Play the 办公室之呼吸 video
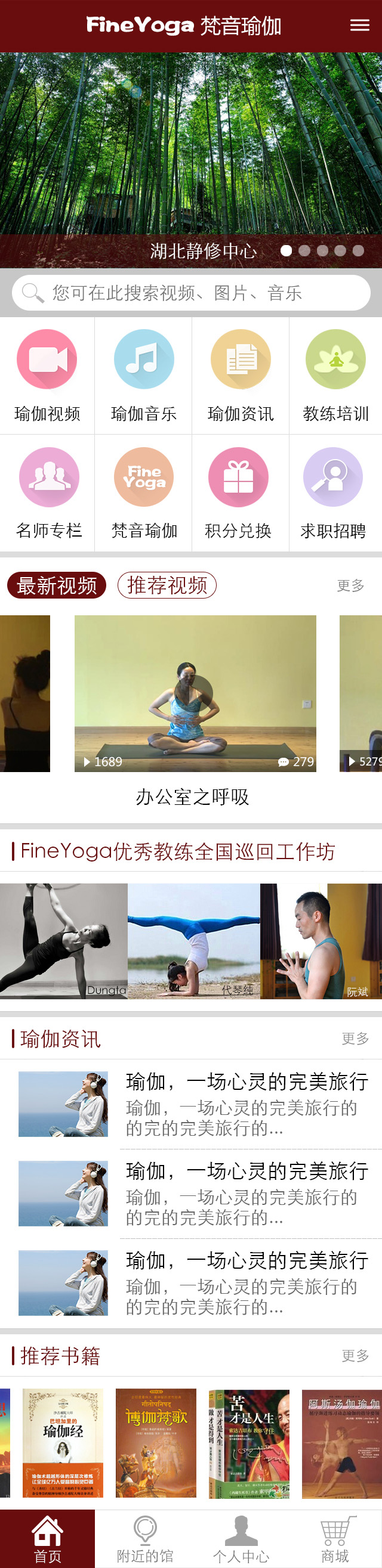382x1568 pixels. coord(195,693)
